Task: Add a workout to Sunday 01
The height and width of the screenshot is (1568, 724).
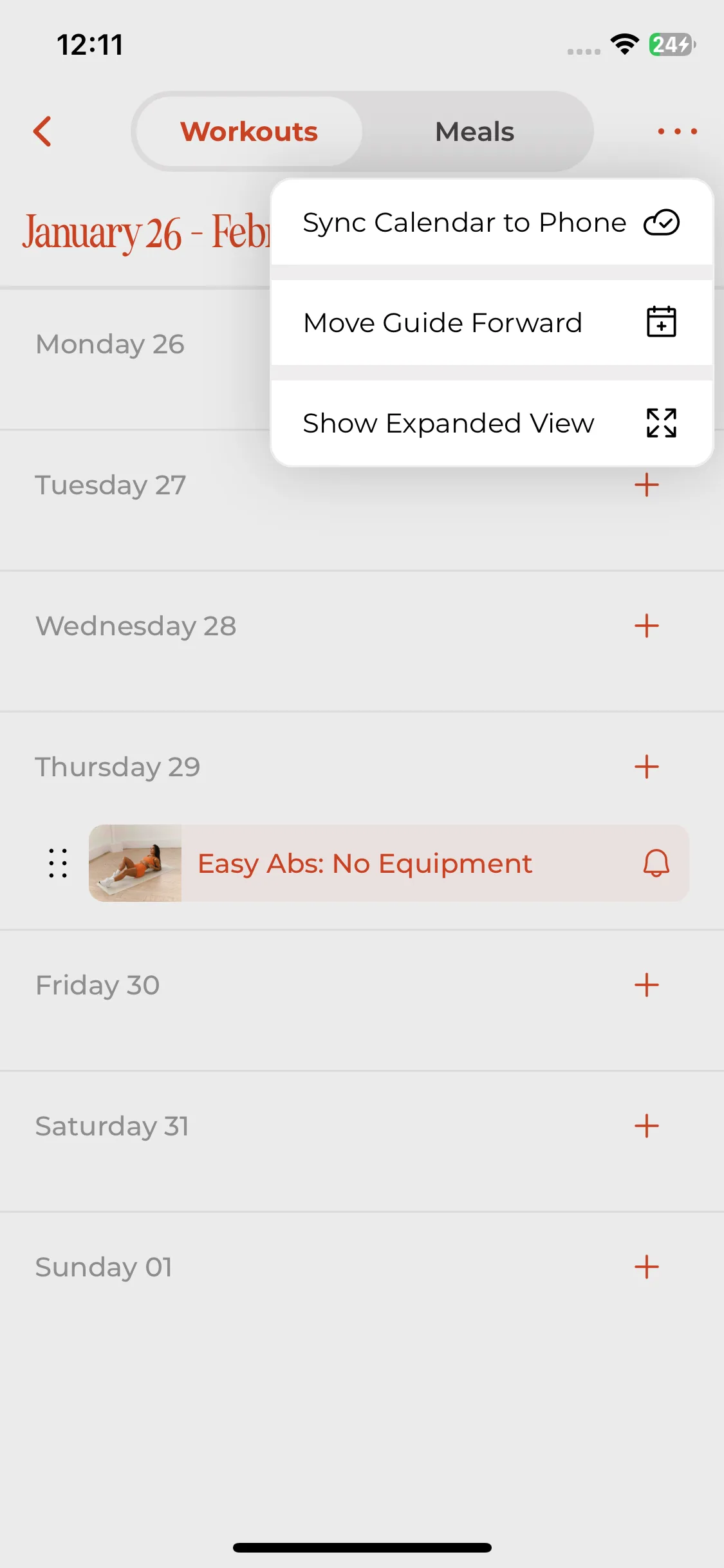Action: pyautogui.click(x=646, y=1267)
